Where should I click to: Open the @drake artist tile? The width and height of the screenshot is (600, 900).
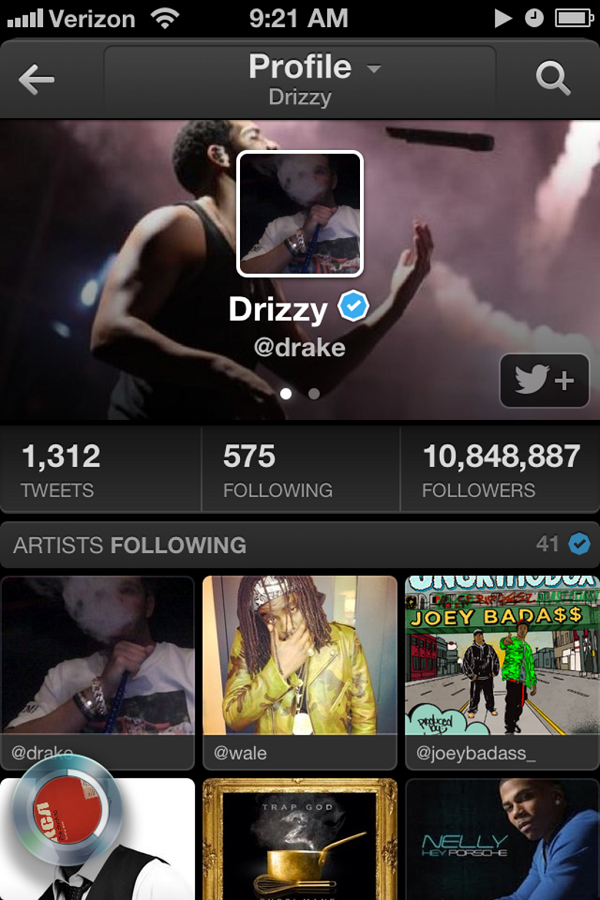coord(98,671)
